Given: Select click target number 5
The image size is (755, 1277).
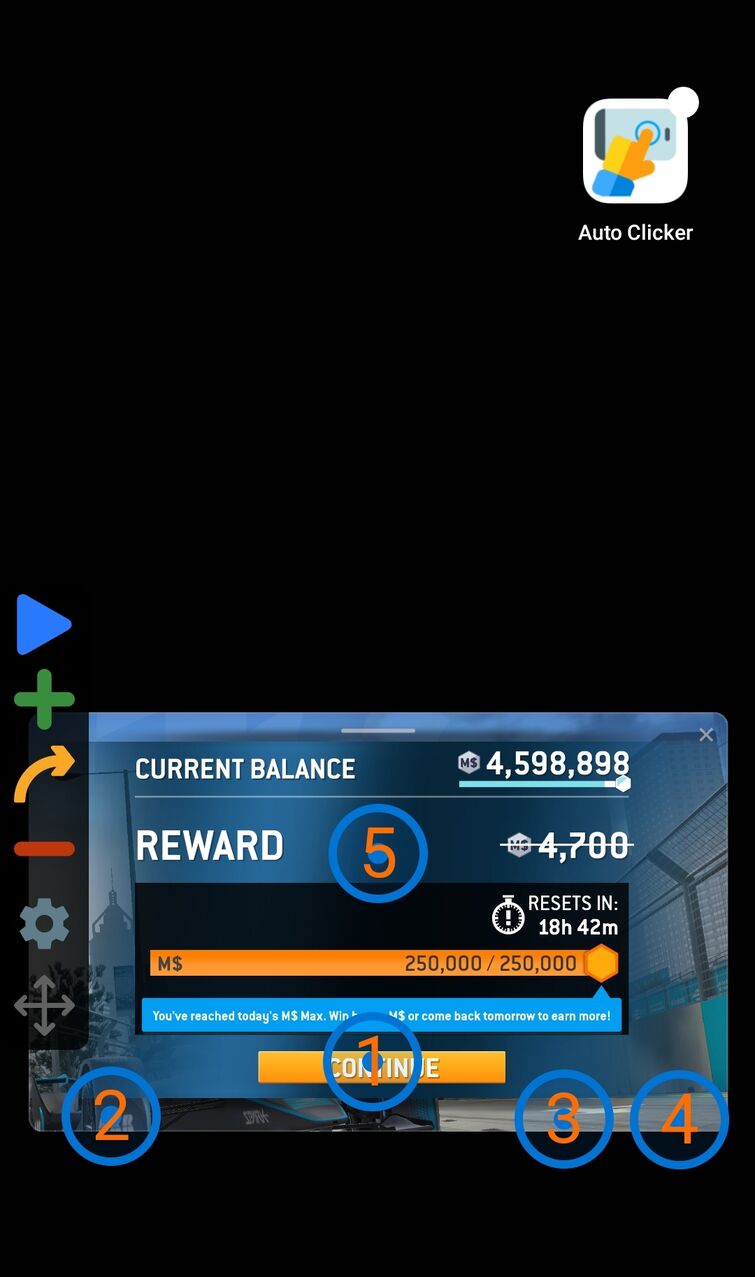Looking at the screenshot, I should click(x=378, y=854).
